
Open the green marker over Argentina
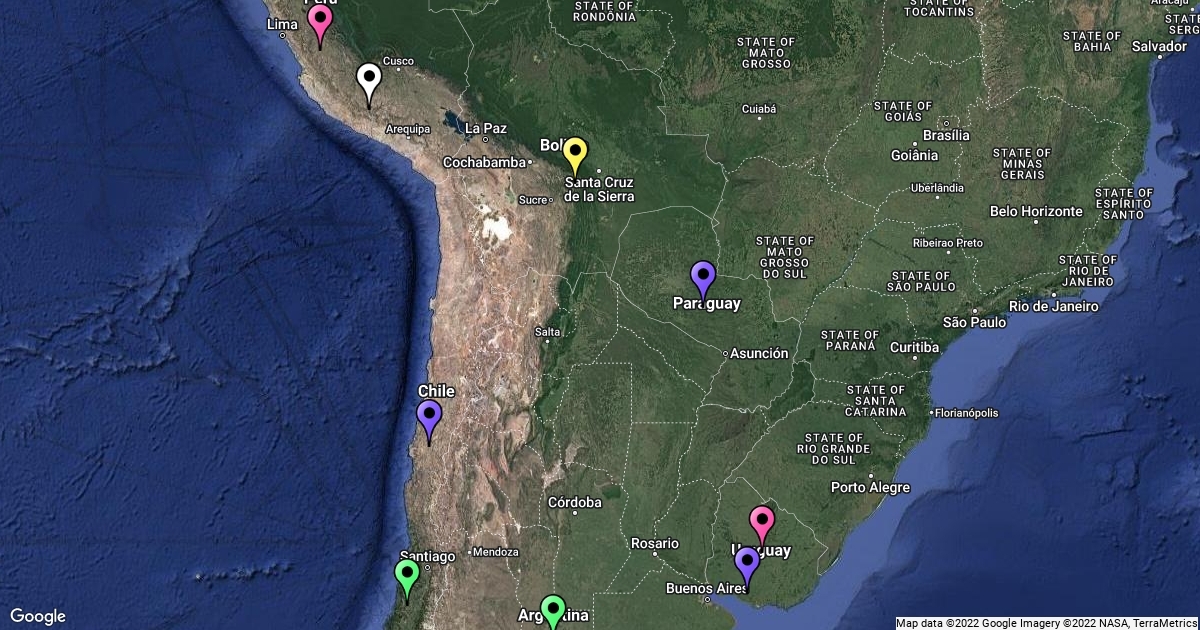tap(553, 609)
